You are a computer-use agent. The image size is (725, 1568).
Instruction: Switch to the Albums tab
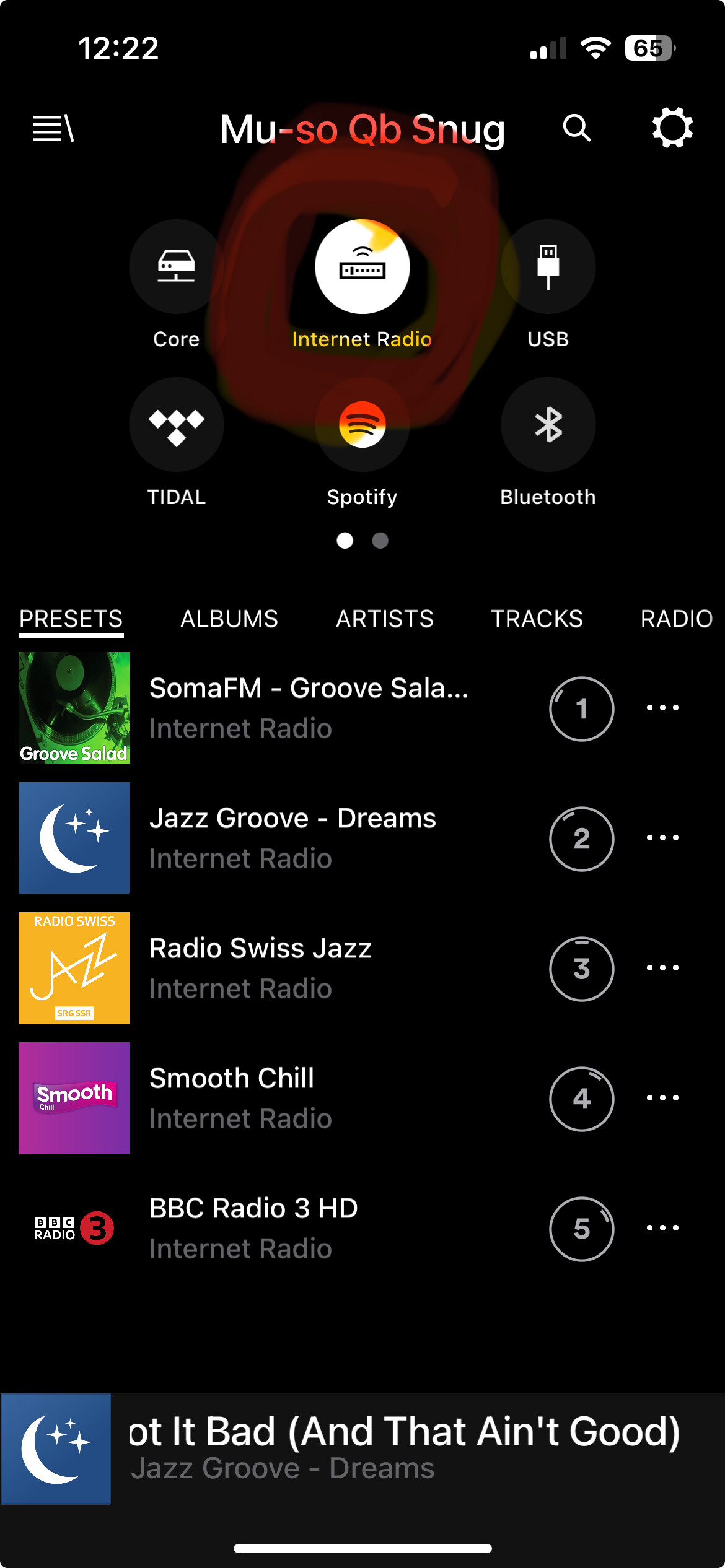(229, 619)
